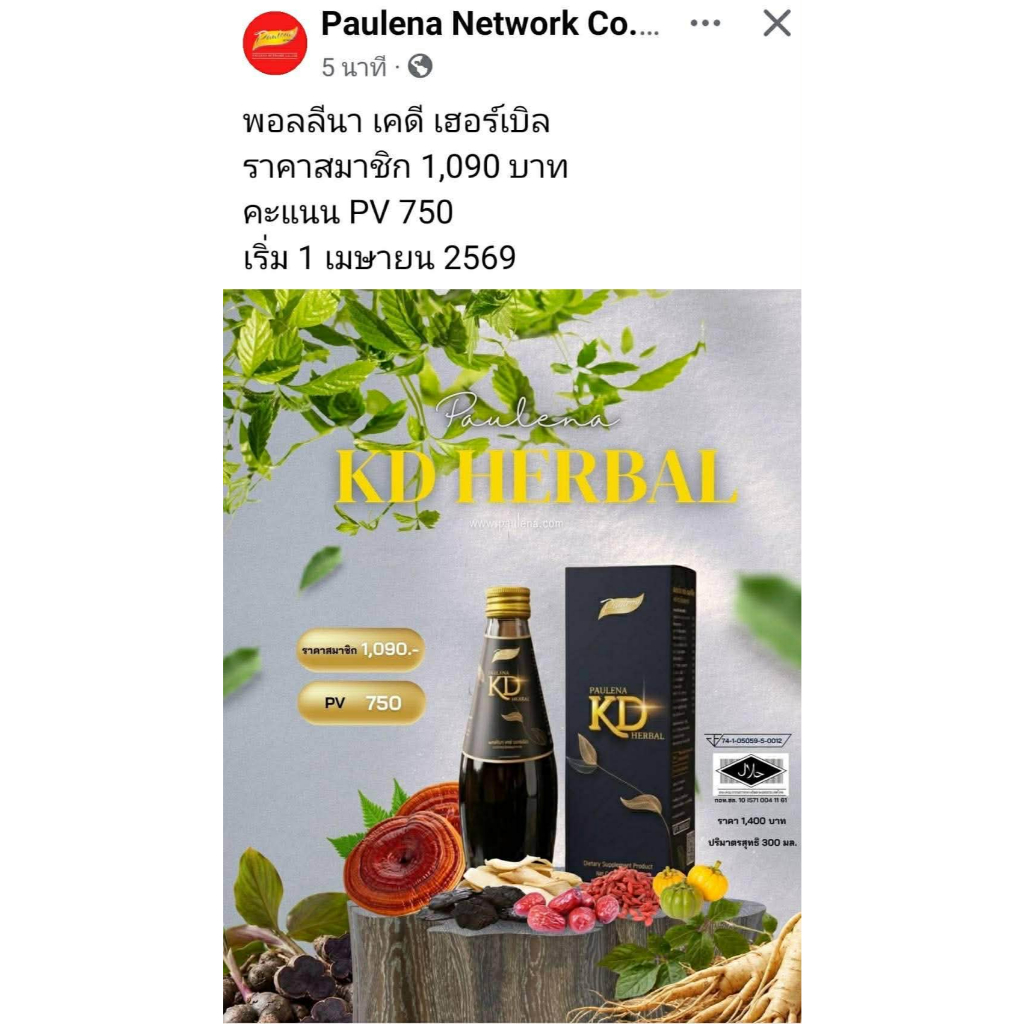The image size is (1024, 1024).
Task: Dismiss the post with the X button
Action: click(x=777, y=23)
